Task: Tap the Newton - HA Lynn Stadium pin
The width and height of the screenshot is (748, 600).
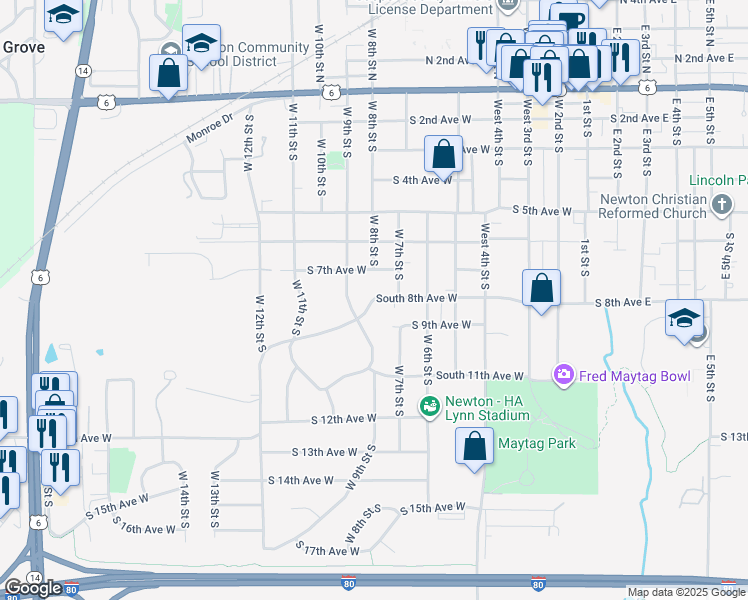Action: click(x=429, y=406)
